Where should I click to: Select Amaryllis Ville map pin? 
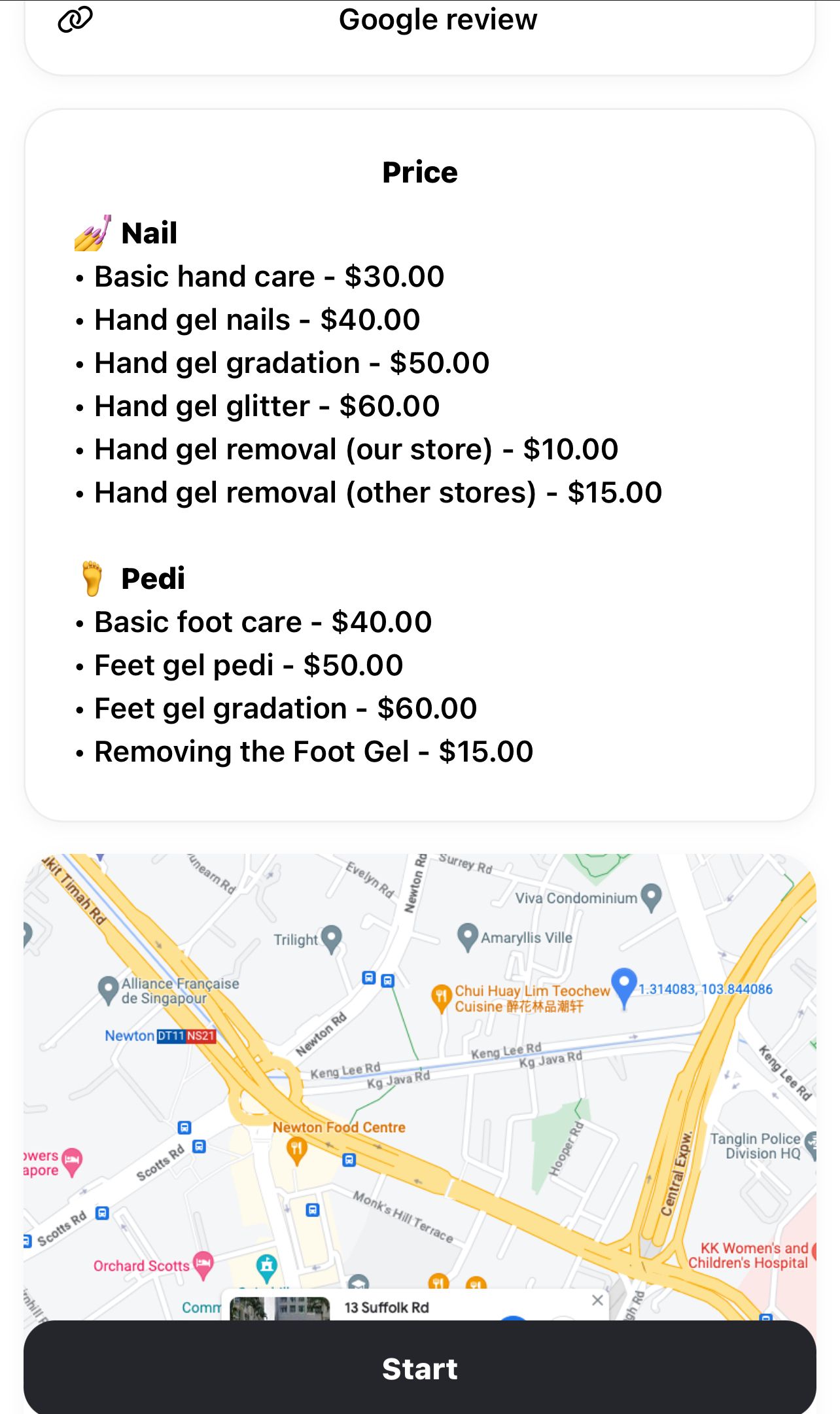tap(467, 936)
